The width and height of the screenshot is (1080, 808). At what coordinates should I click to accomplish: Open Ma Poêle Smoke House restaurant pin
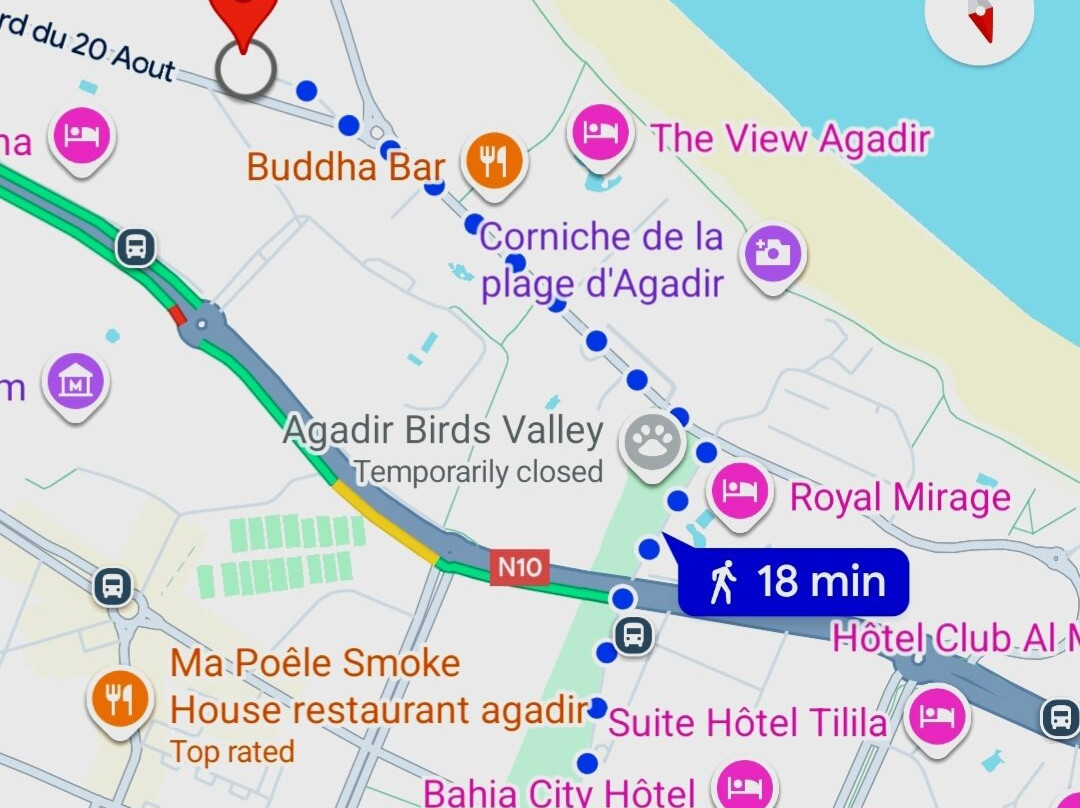pyautogui.click(x=120, y=698)
